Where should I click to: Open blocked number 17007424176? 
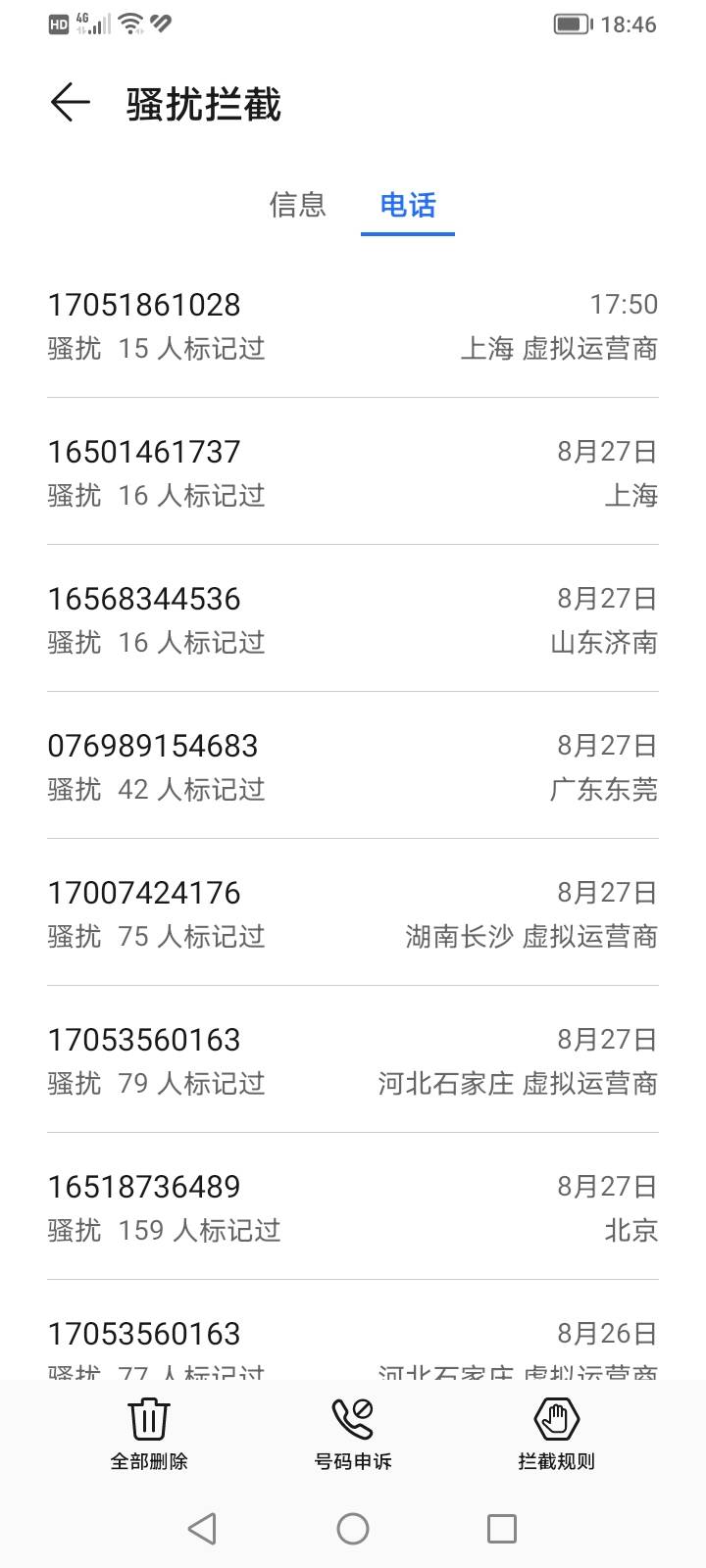[353, 912]
